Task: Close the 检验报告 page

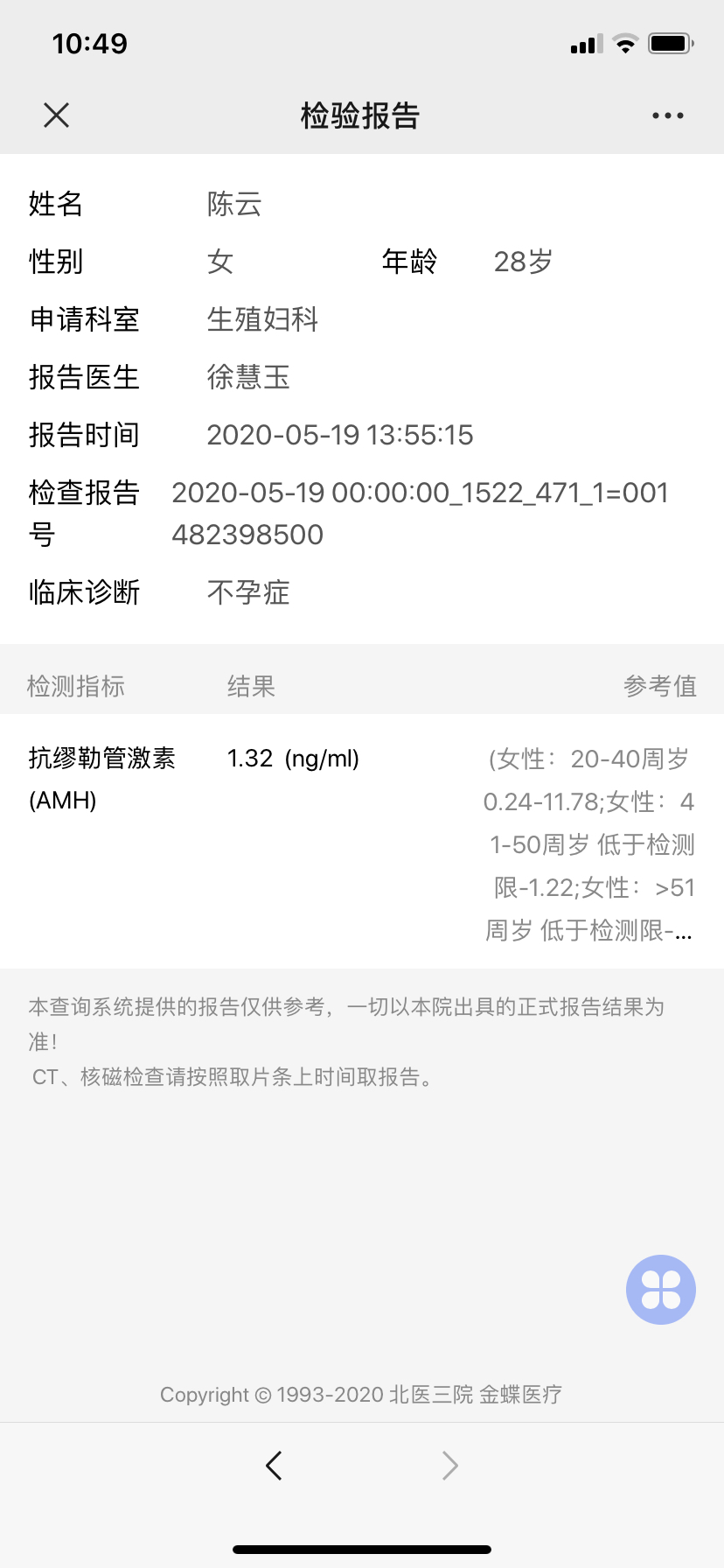Action: tap(56, 115)
